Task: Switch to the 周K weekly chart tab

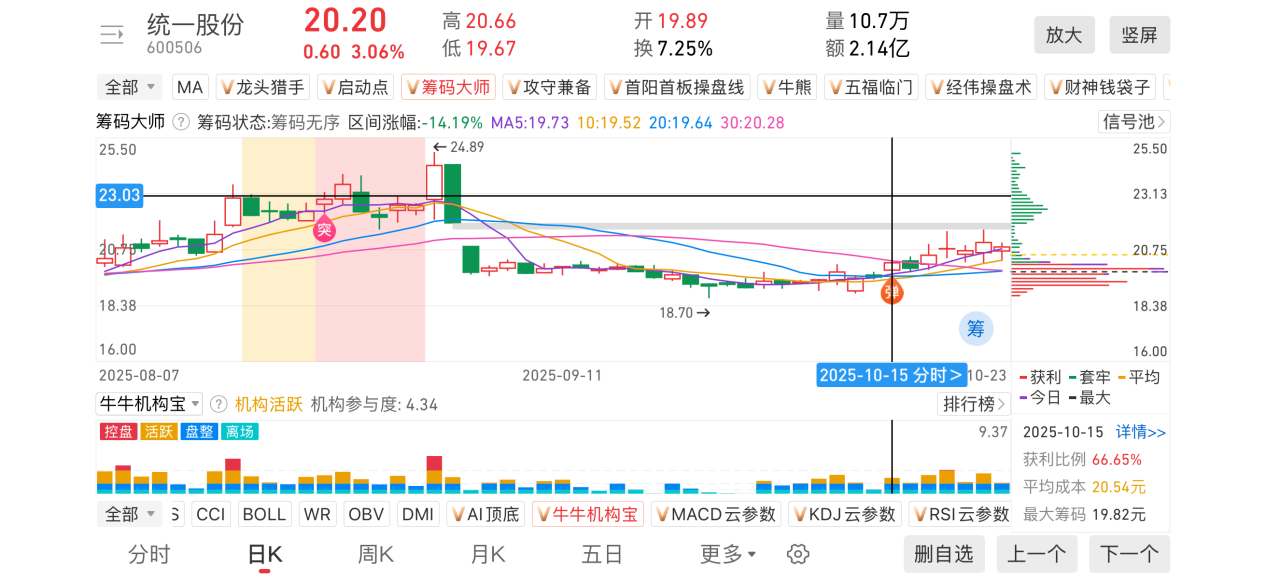Action: pos(376,554)
